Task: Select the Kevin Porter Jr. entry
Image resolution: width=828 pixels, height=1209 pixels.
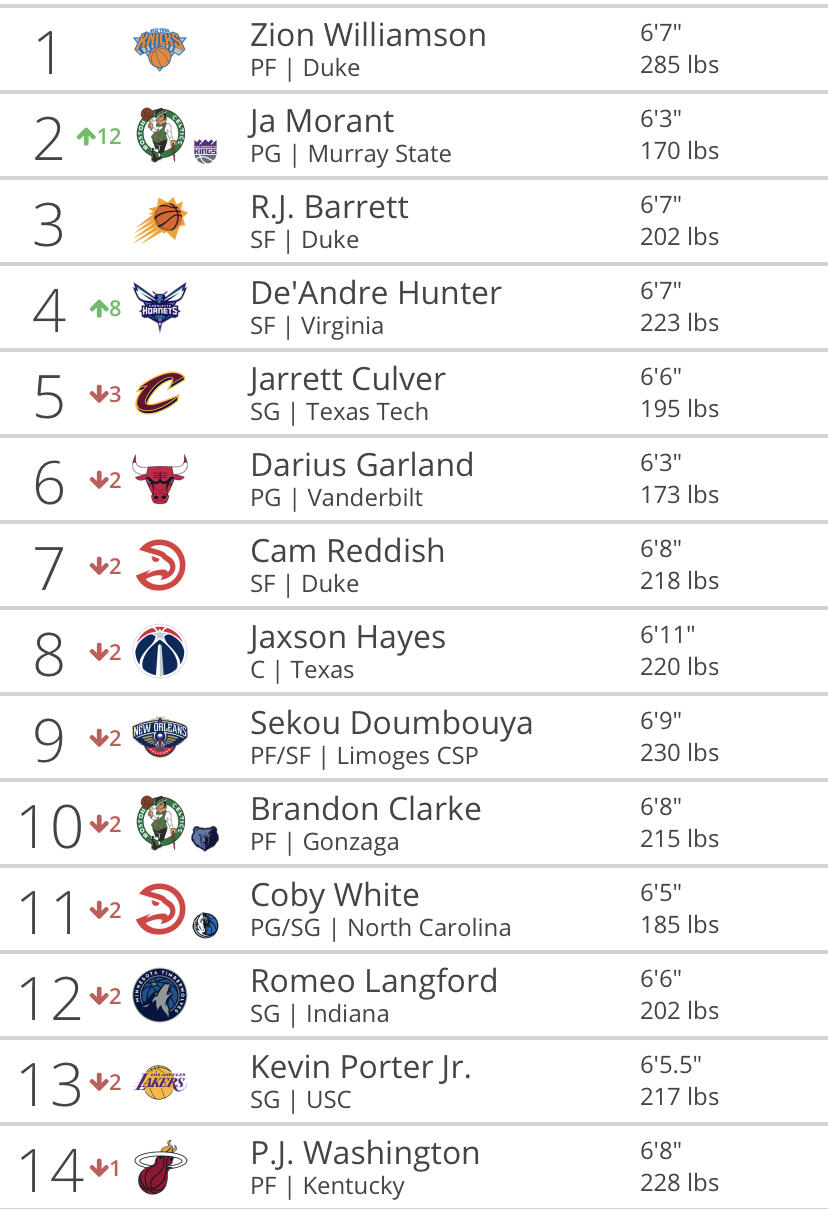Action: (414, 1082)
